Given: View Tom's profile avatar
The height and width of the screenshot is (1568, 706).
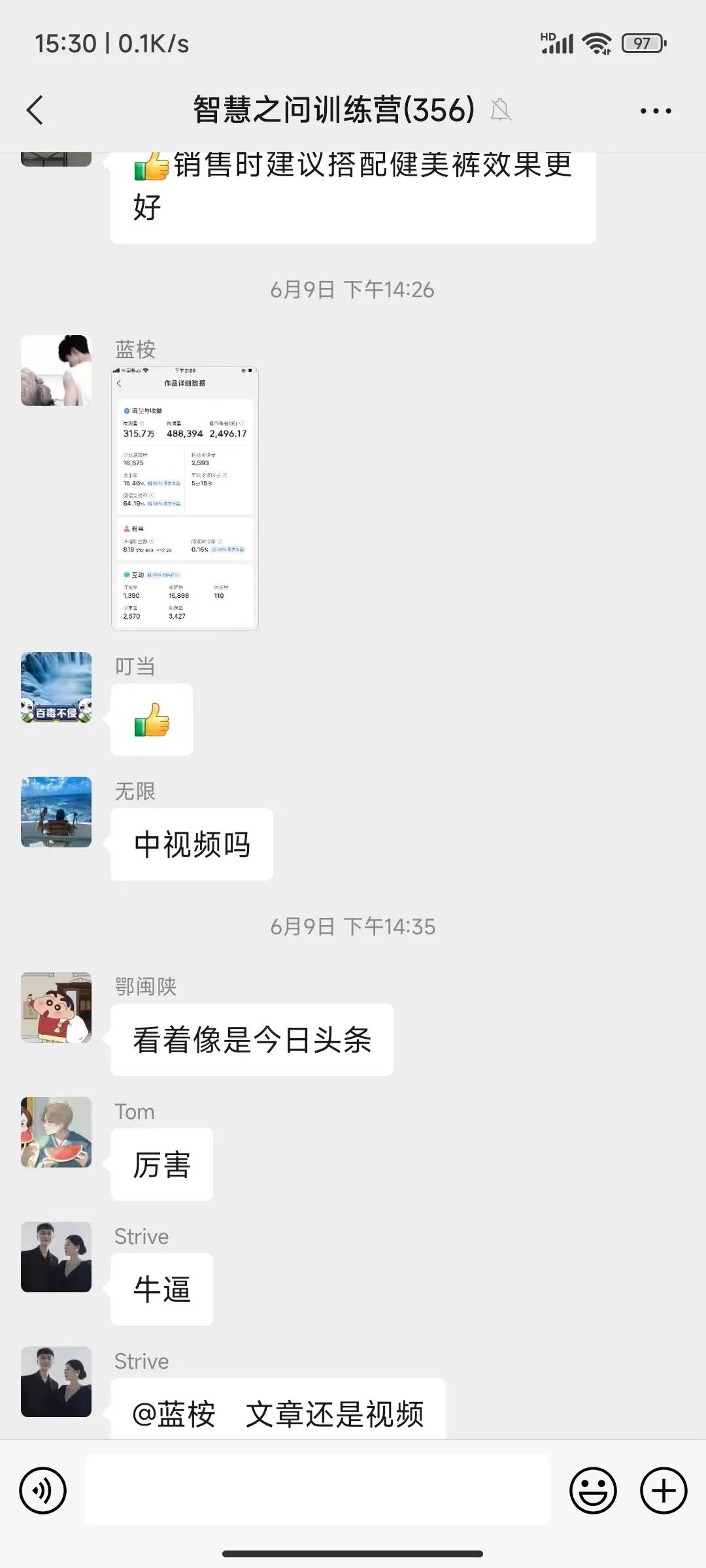Looking at the screenshot, I should pyautogui.click(x=56, y=1132).
